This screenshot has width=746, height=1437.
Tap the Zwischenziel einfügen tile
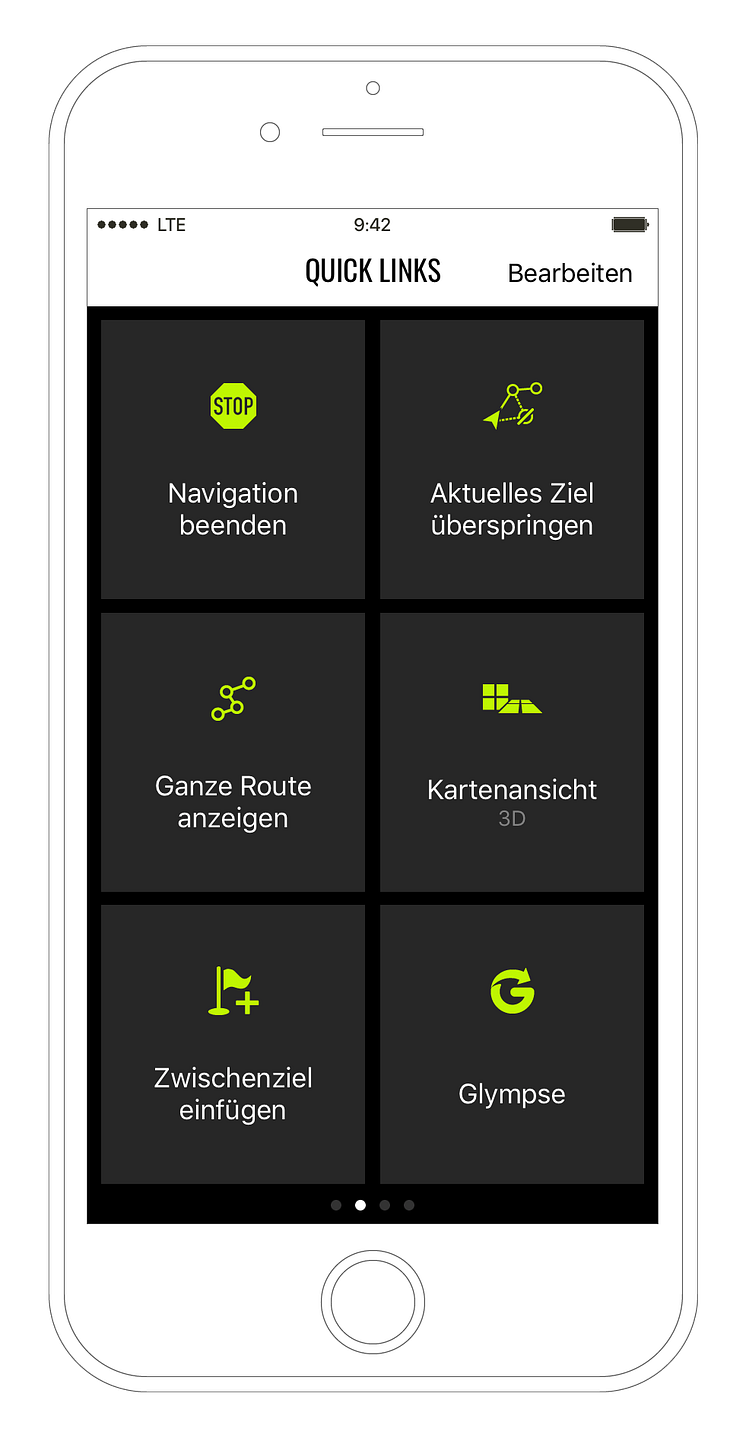click(233, 1044)
